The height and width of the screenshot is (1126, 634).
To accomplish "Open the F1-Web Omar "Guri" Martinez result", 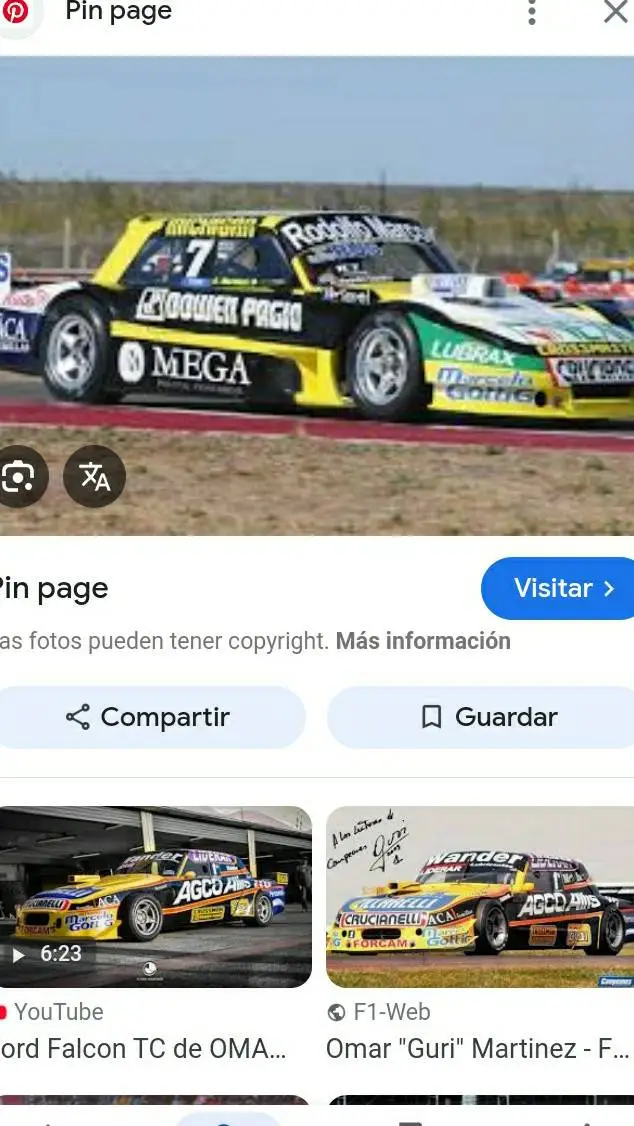I will coord(479,897).
